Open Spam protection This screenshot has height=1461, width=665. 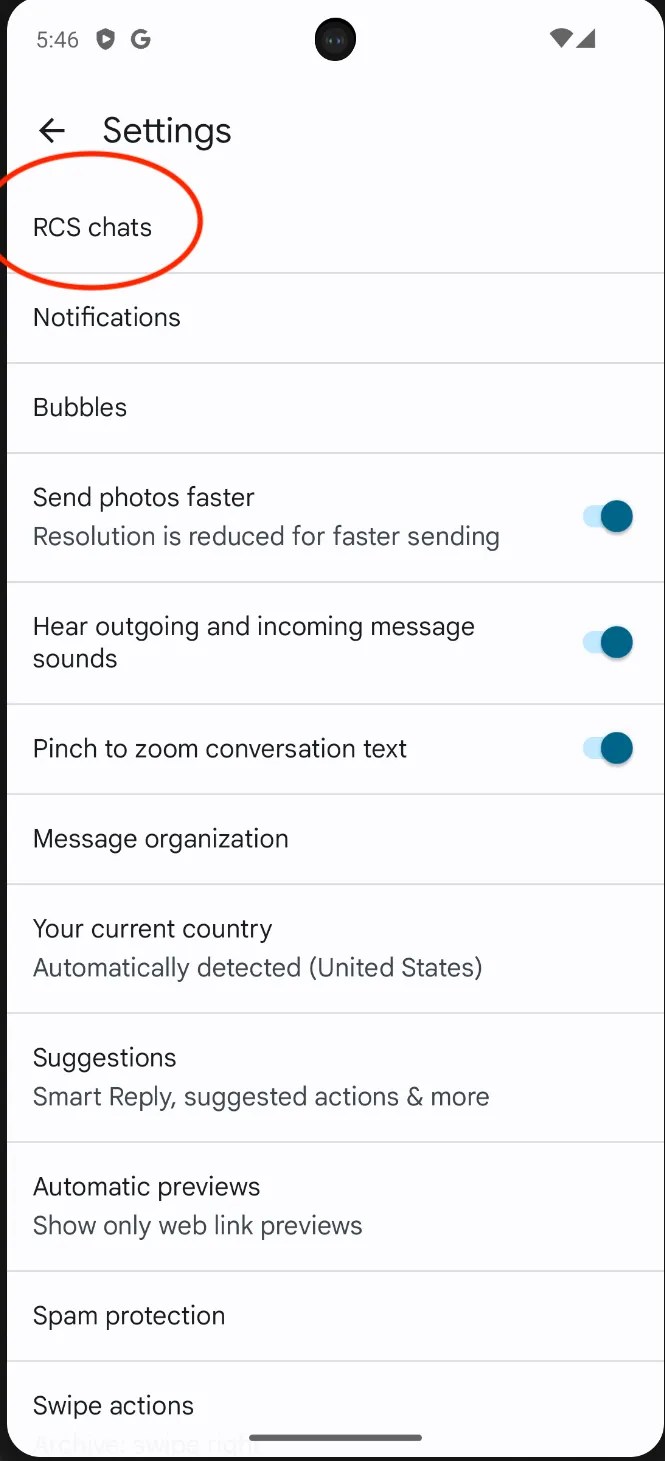pyautogui.click(x=129, y=1315)
